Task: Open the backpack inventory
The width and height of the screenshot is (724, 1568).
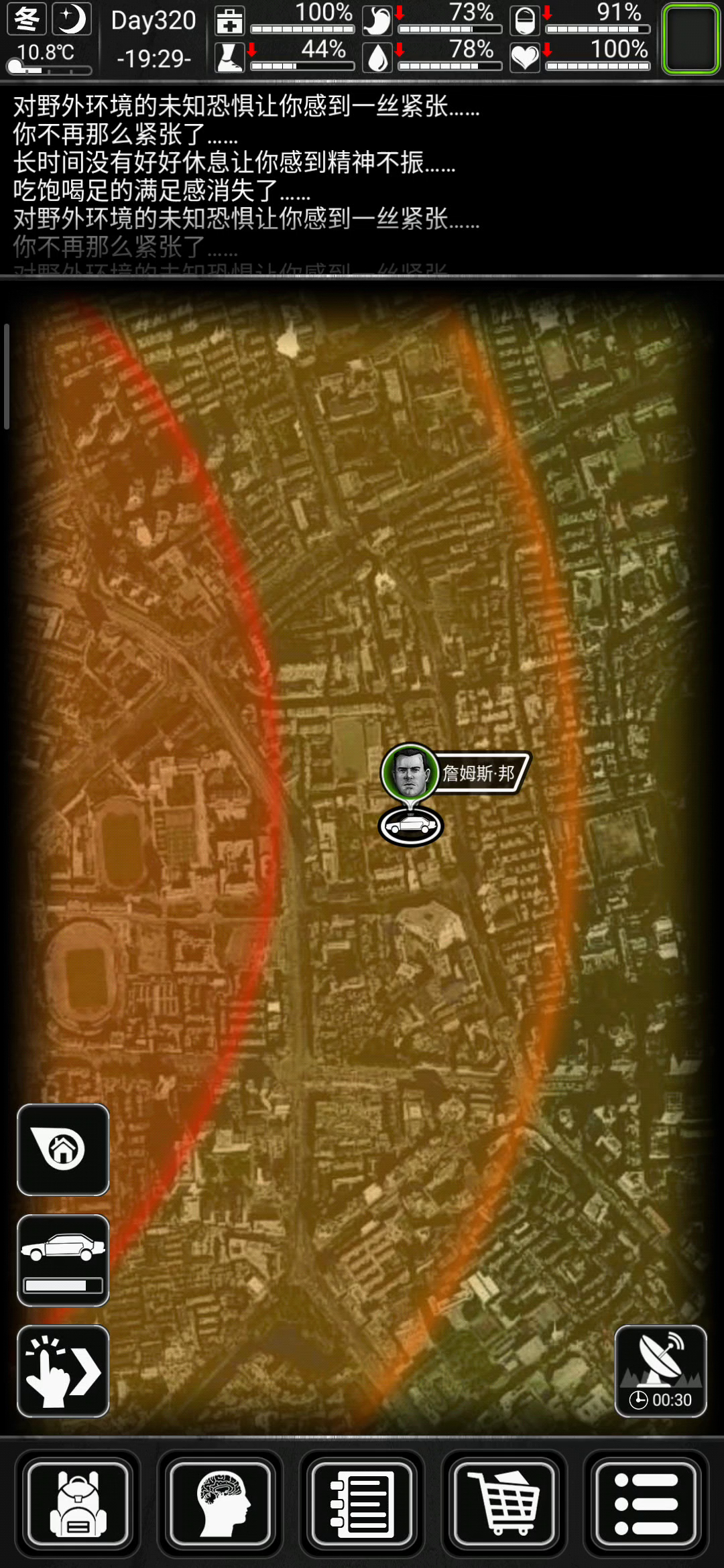Action: (78, 1504)
